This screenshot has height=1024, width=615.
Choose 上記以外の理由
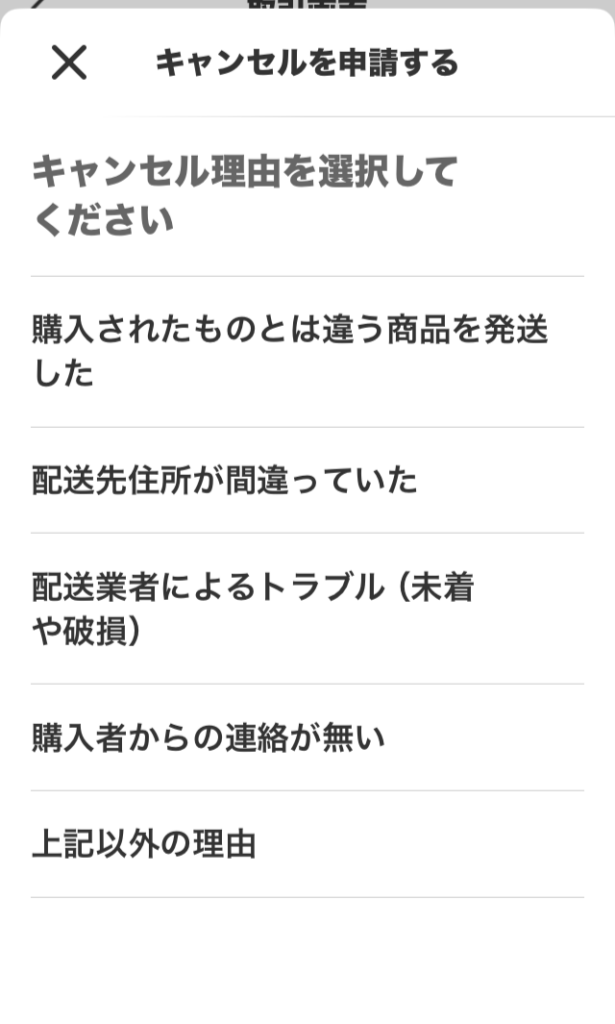pos(145,845)
